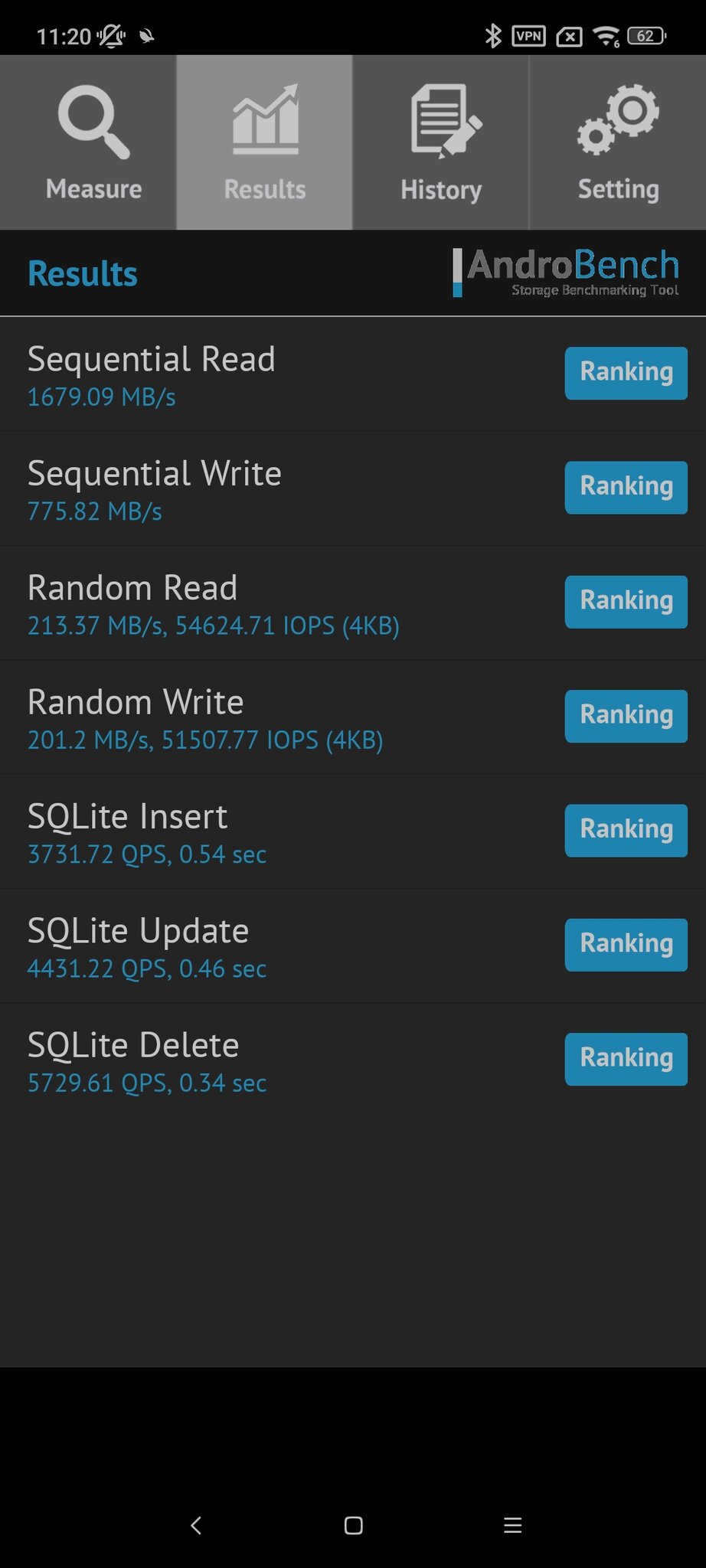Tap the system home button
The height and width of the screenshot is (1568, 706).
point(353,1525)
